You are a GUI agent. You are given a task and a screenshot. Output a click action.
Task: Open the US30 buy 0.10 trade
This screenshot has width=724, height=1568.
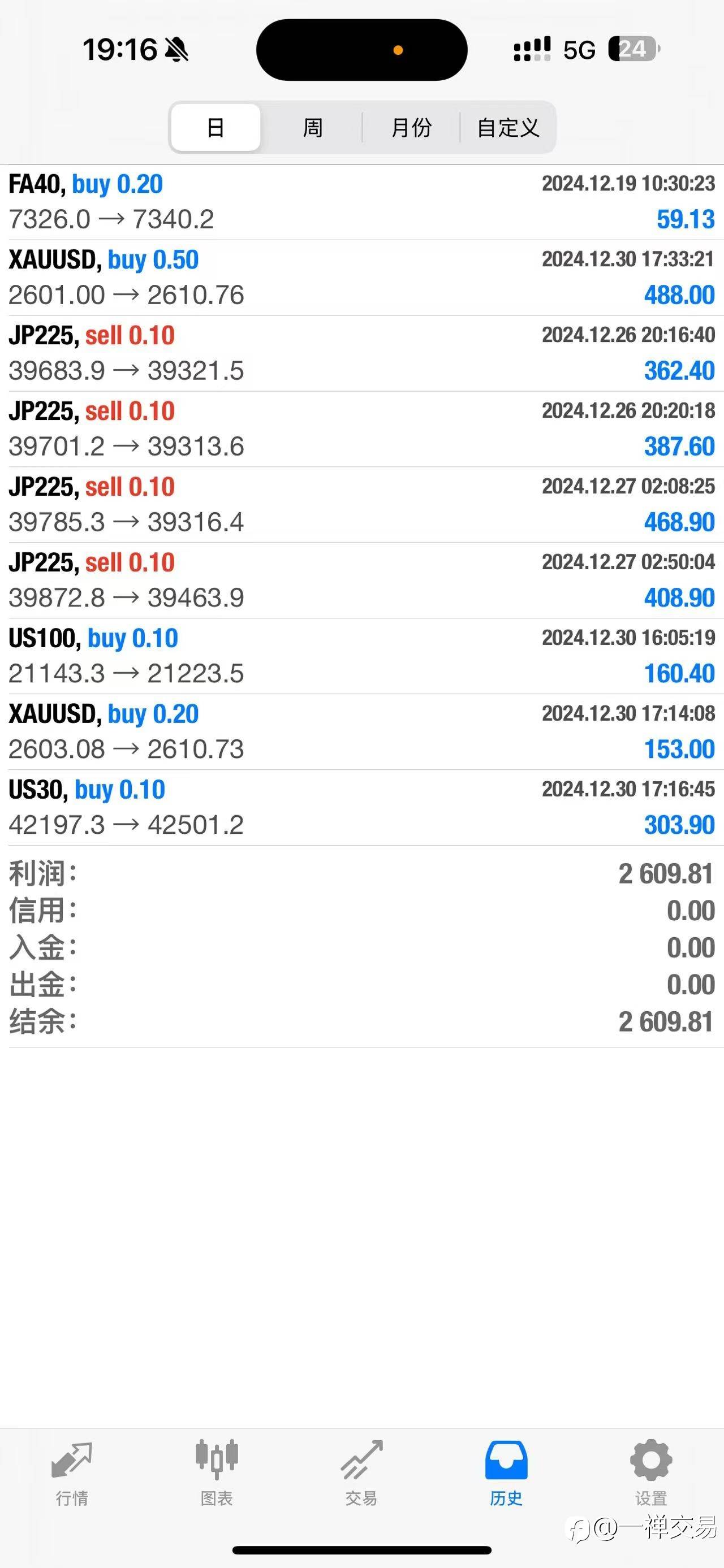click(361, 807)
